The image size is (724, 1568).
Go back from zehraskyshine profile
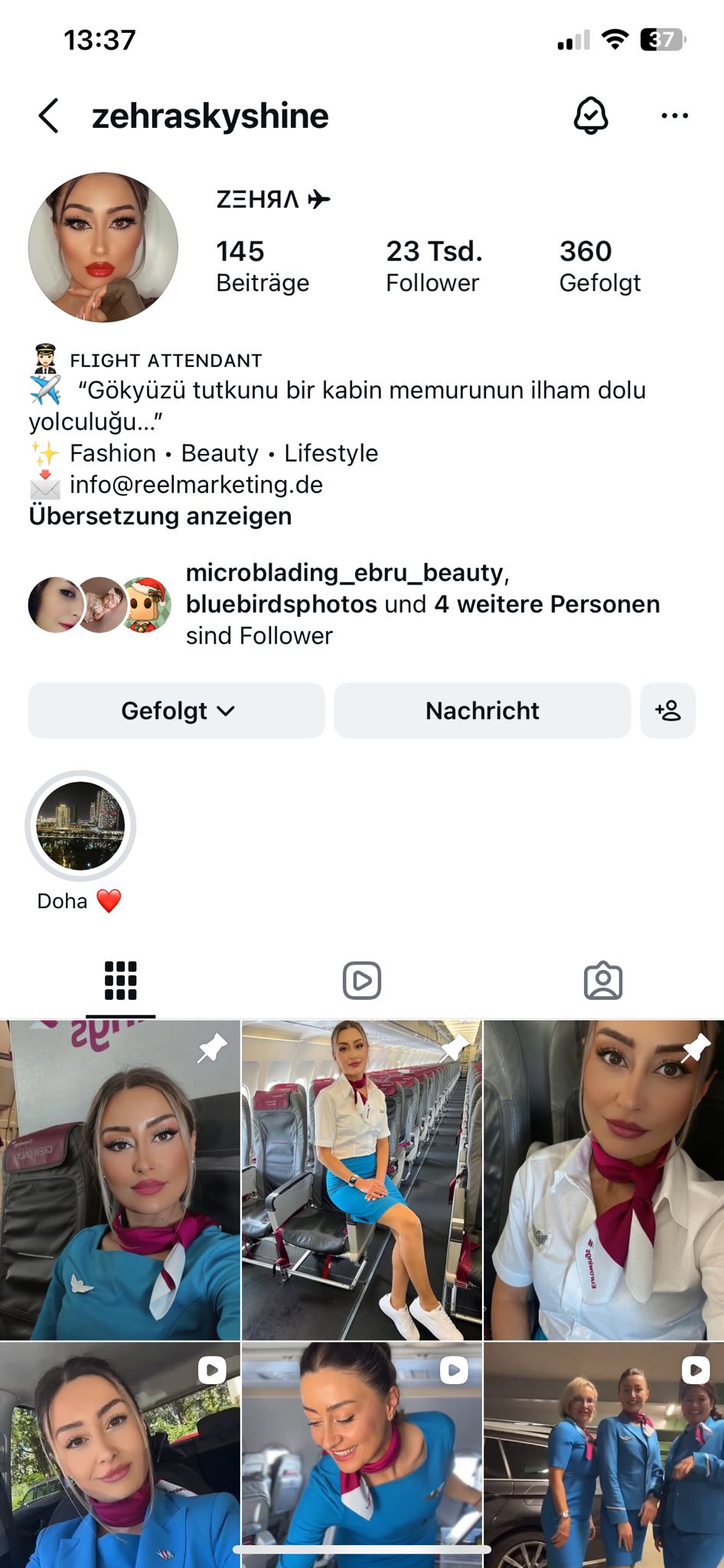(x=48, y=116)
